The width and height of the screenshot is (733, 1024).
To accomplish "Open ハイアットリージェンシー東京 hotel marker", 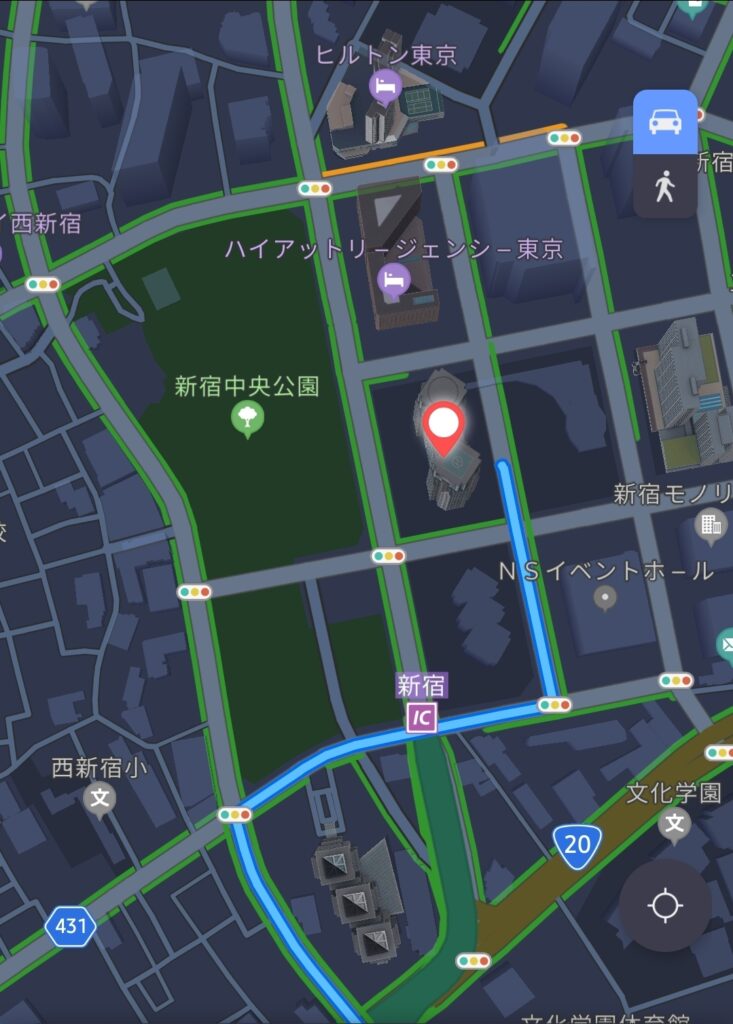I will coord(395,279).
